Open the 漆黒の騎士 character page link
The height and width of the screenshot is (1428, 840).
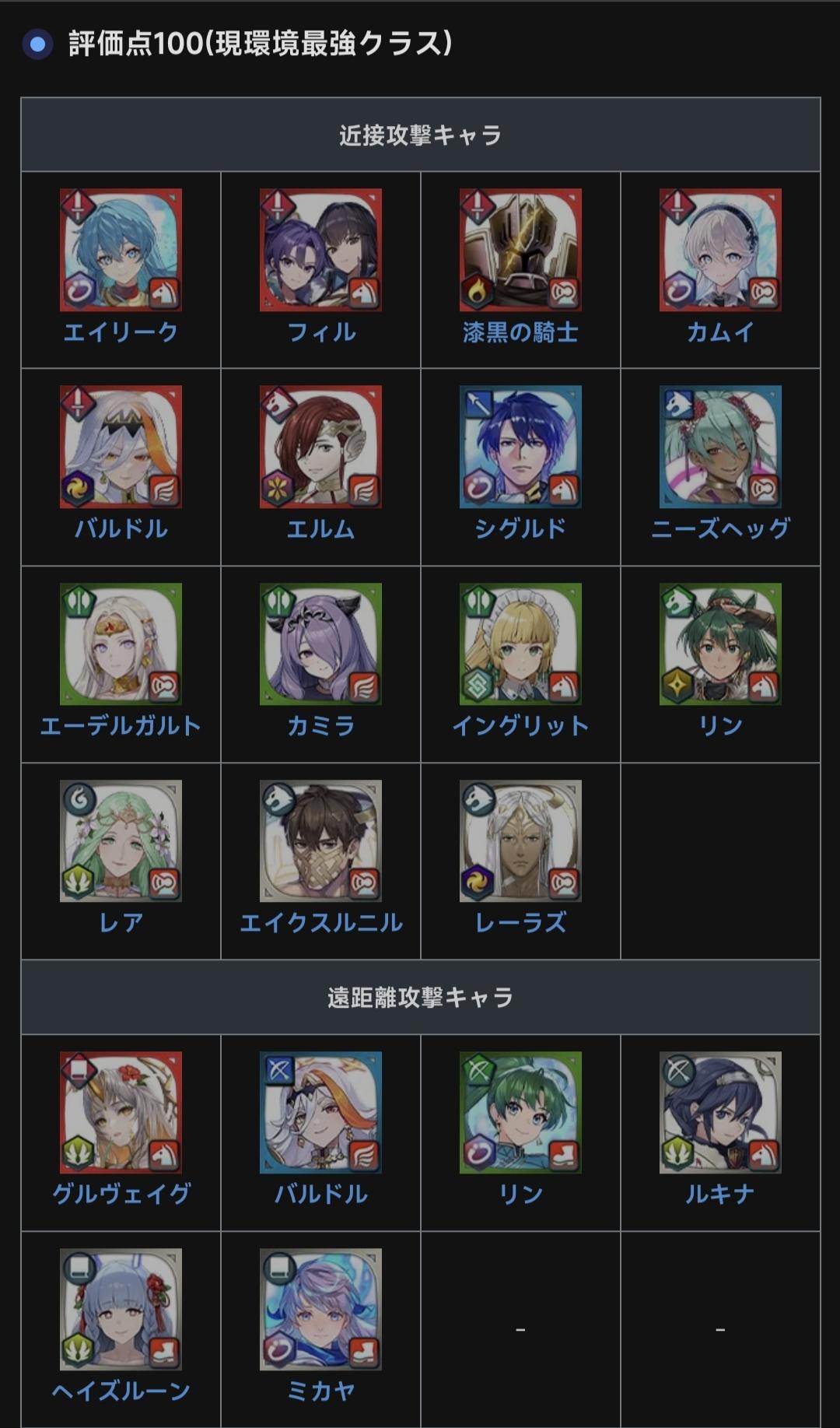(520, 333)
